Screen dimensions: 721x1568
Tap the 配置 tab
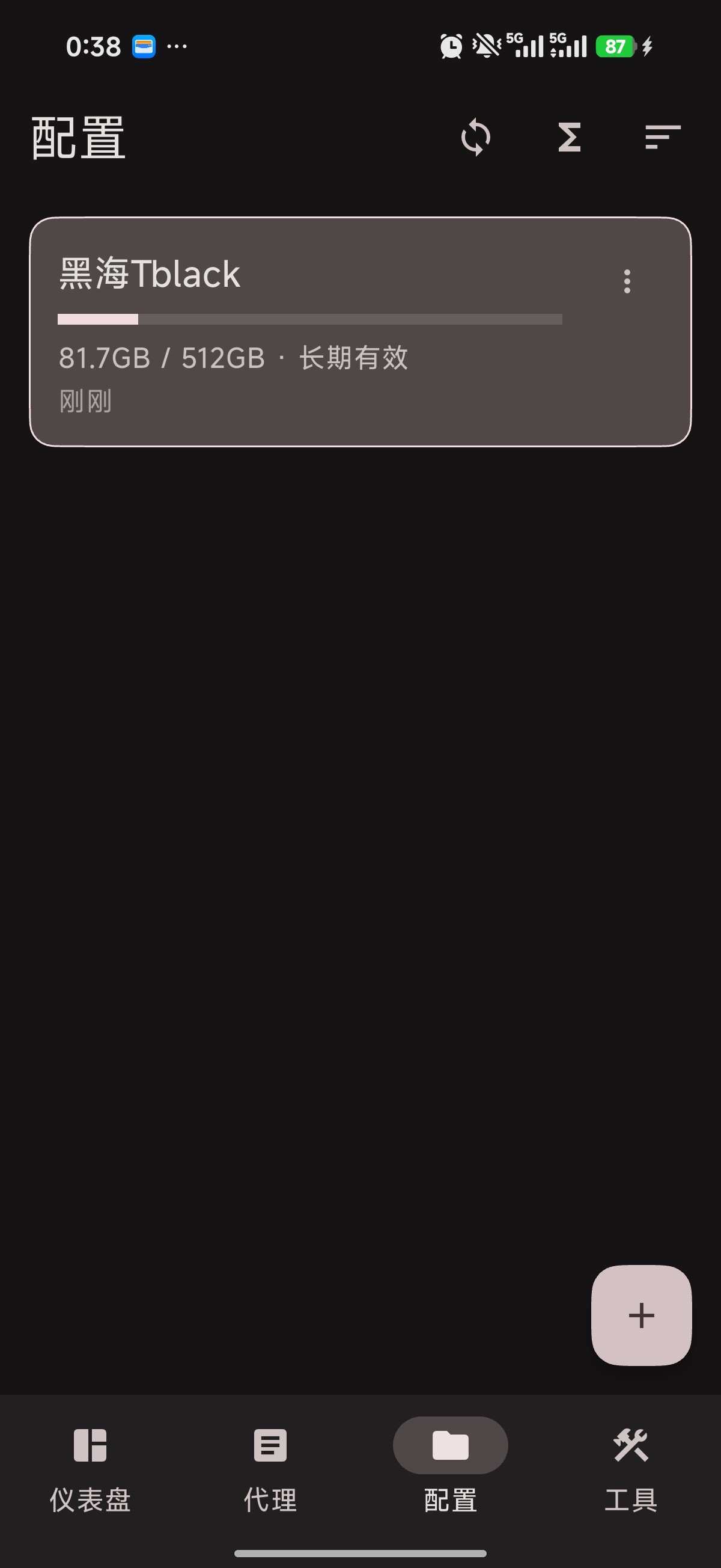click(450, 1468)
